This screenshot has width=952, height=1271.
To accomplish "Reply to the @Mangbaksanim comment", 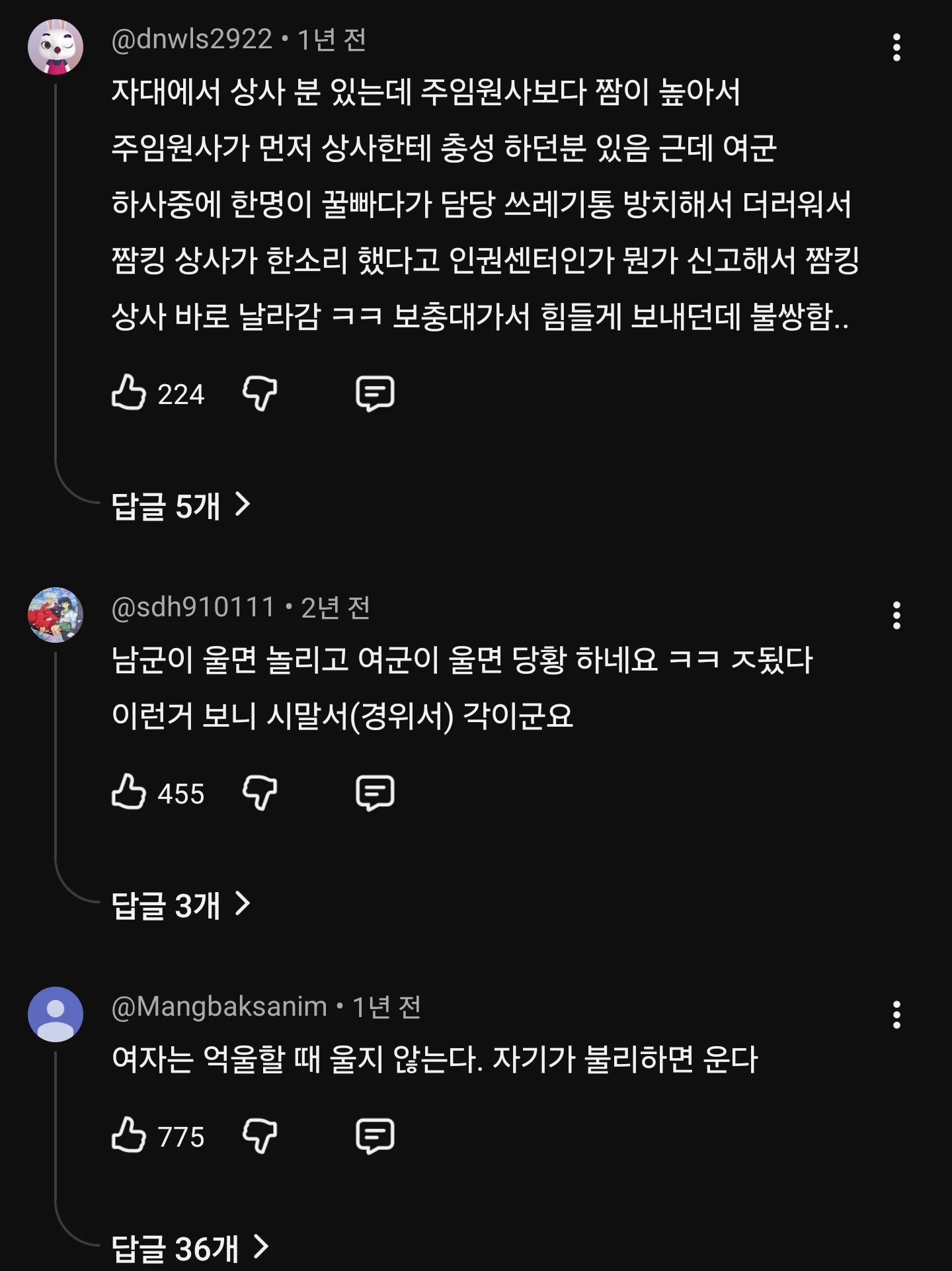I will 375,1135.
